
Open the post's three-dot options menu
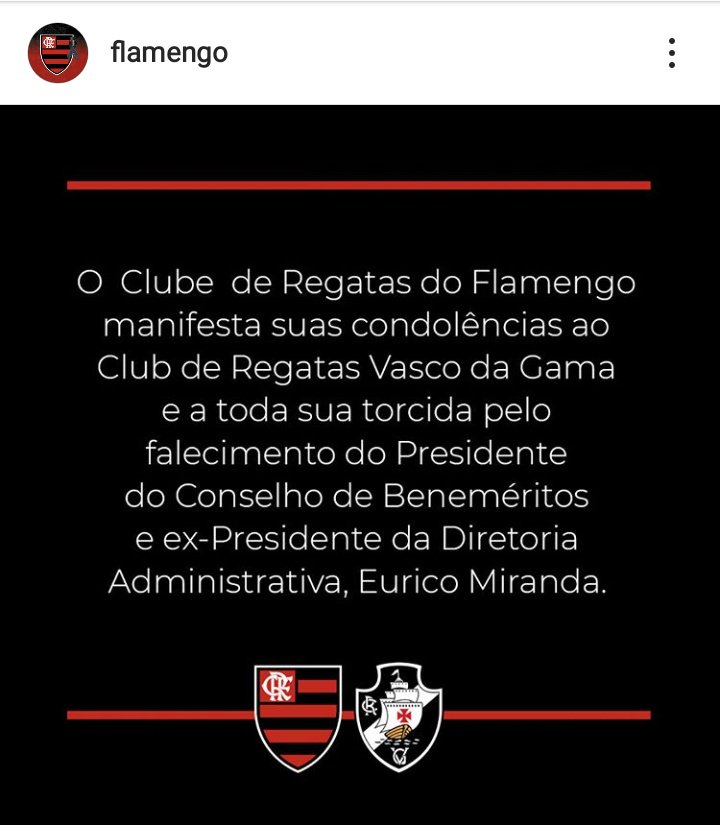point(672,53)
